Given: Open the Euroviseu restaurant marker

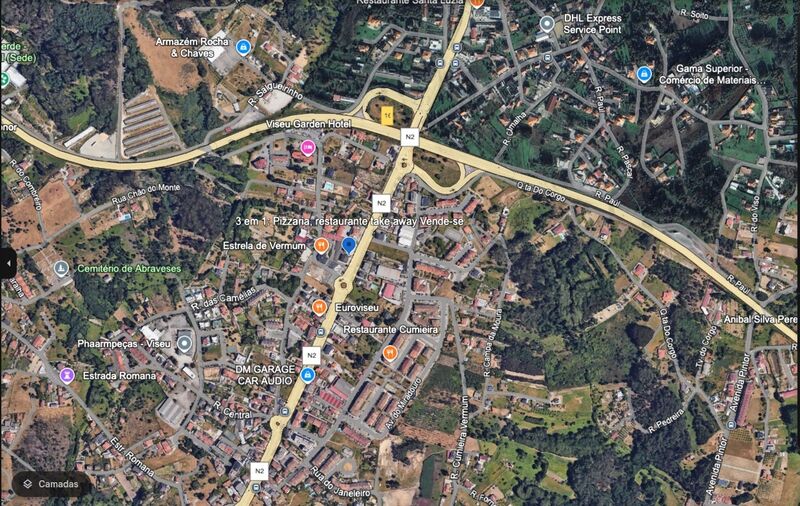Looking at the screenshot, I should pos(319,307).
